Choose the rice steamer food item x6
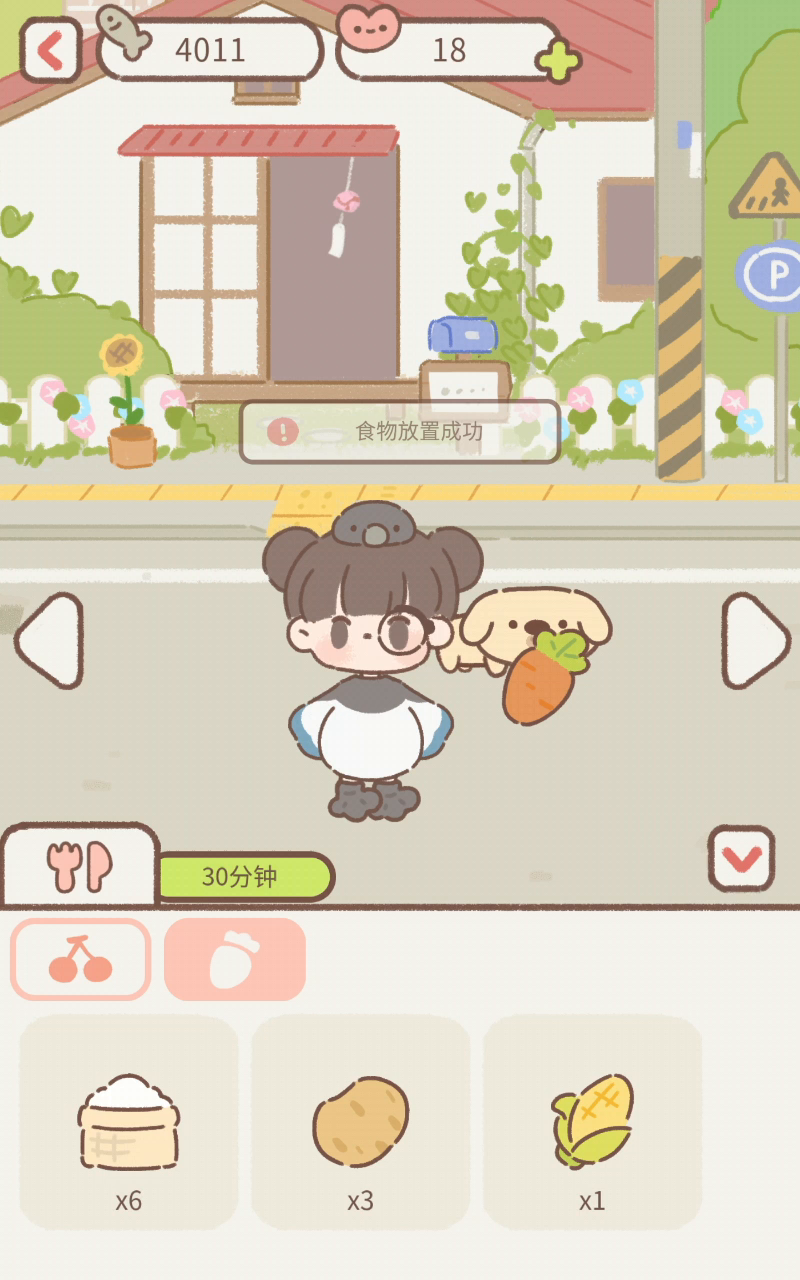 [129, 1123]
